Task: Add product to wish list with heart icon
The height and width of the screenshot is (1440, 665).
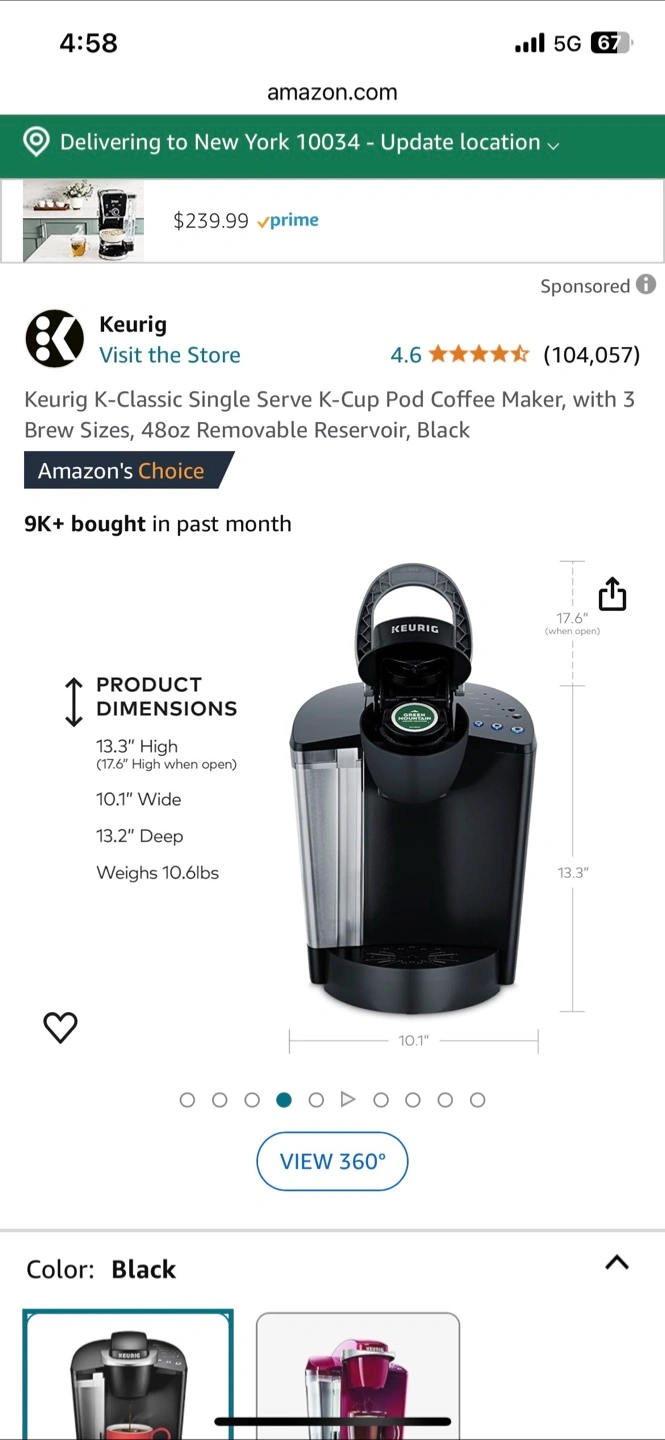Action: point(60,1027)
